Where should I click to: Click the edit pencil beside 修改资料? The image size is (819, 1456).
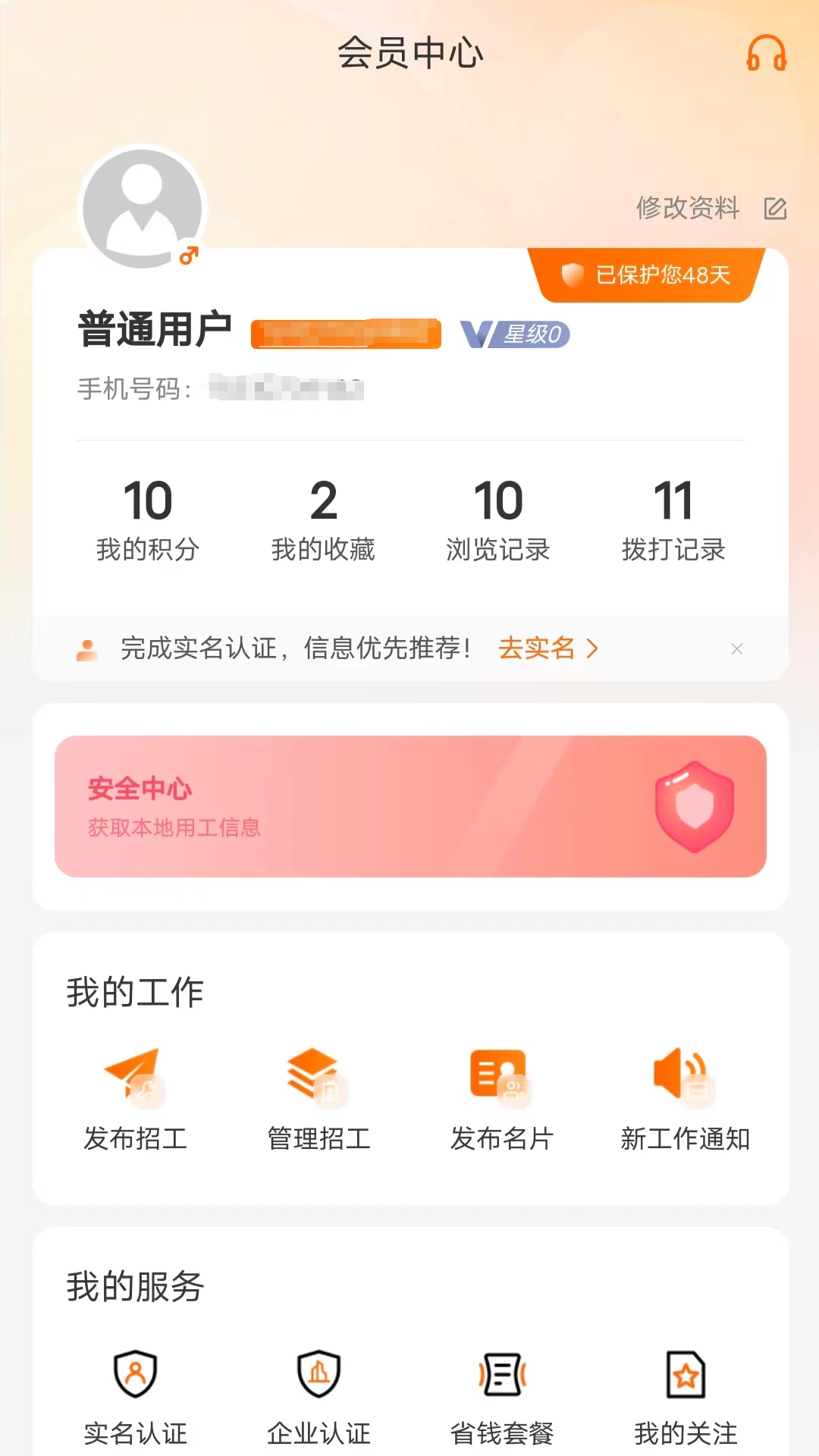[776, 209]
